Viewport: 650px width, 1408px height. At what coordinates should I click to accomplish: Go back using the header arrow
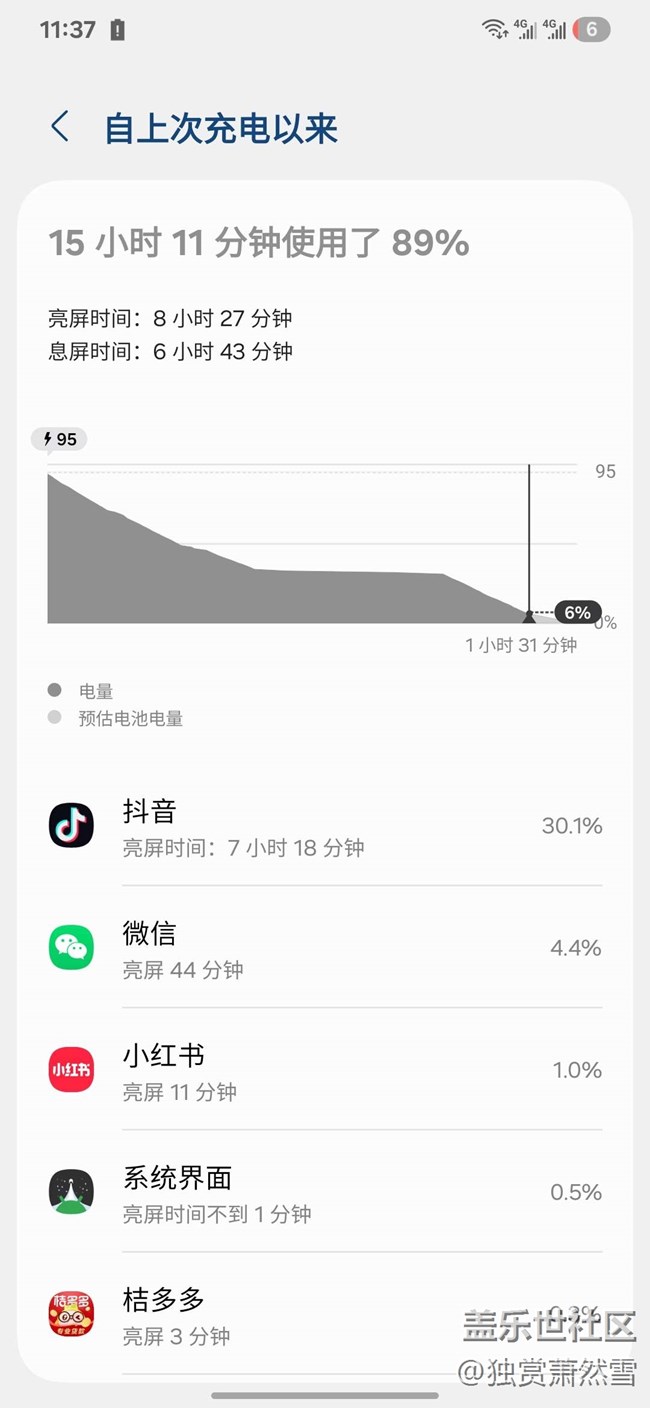tap(60, 128)
